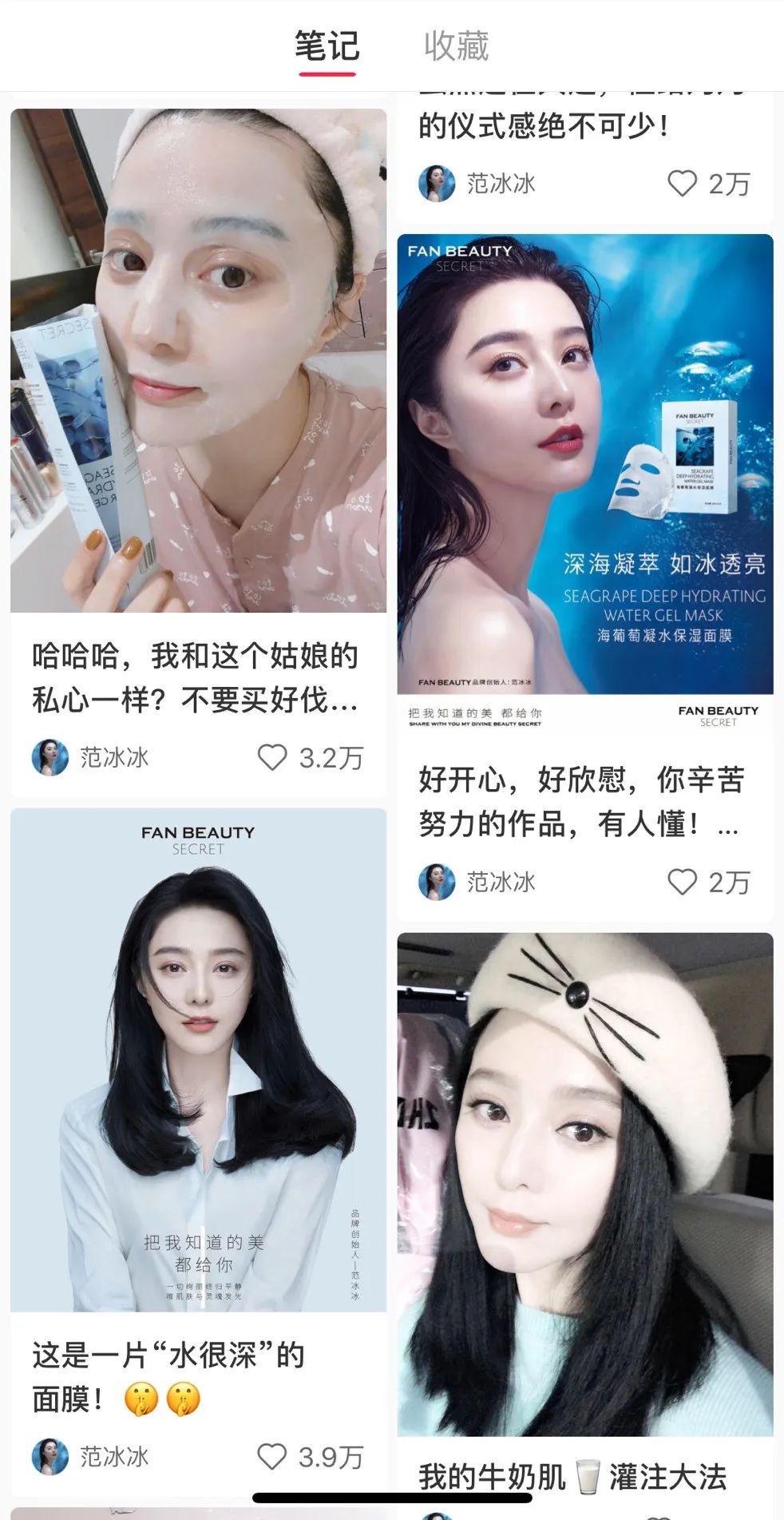This screenshot has height=1520, width=784.
Task: Open the author name under 仪式感 note
Action: click(501, 184)
